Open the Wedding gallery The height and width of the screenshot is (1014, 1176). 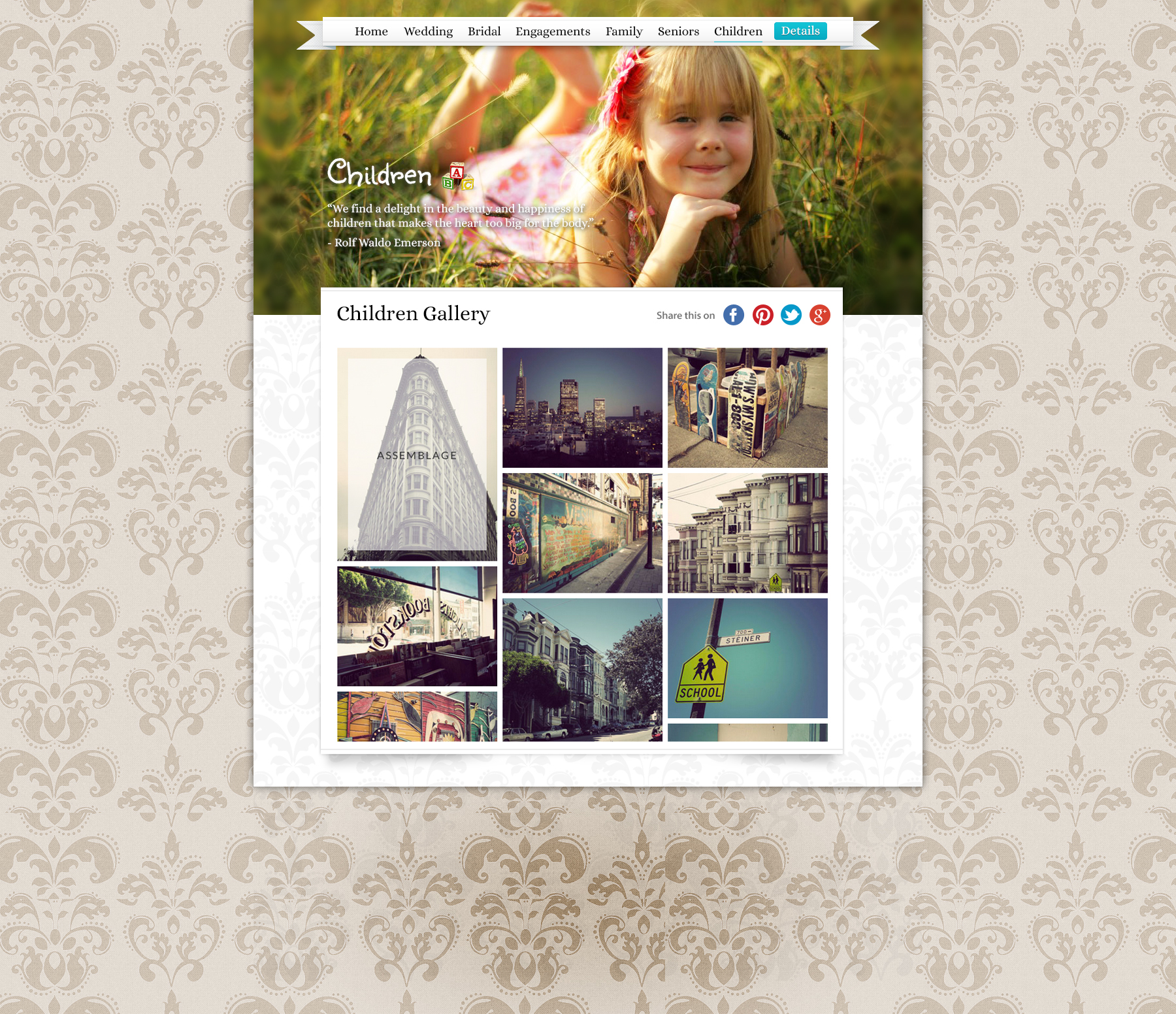point(428,31)
